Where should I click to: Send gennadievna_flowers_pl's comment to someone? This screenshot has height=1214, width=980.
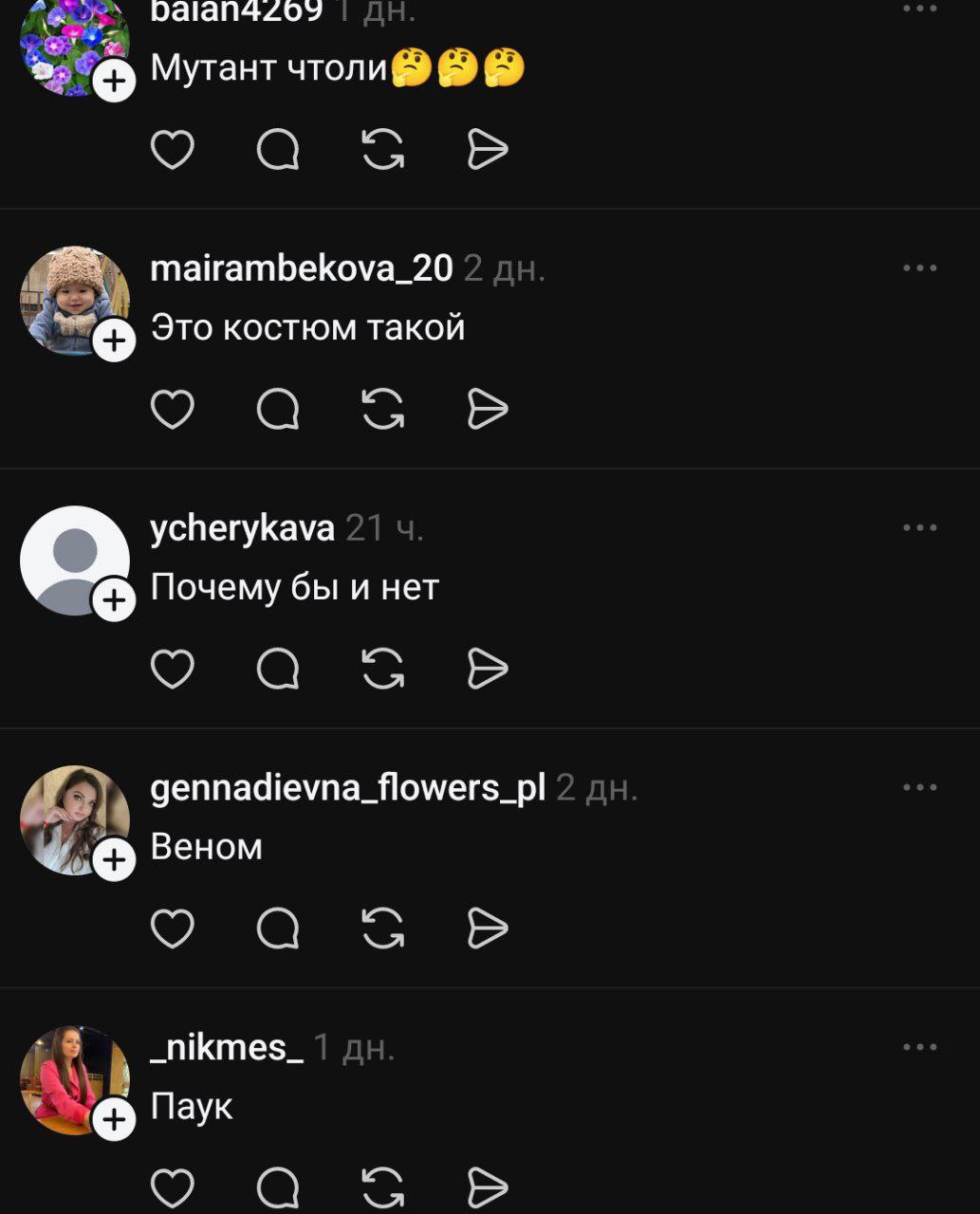click(x=489, y=929)
